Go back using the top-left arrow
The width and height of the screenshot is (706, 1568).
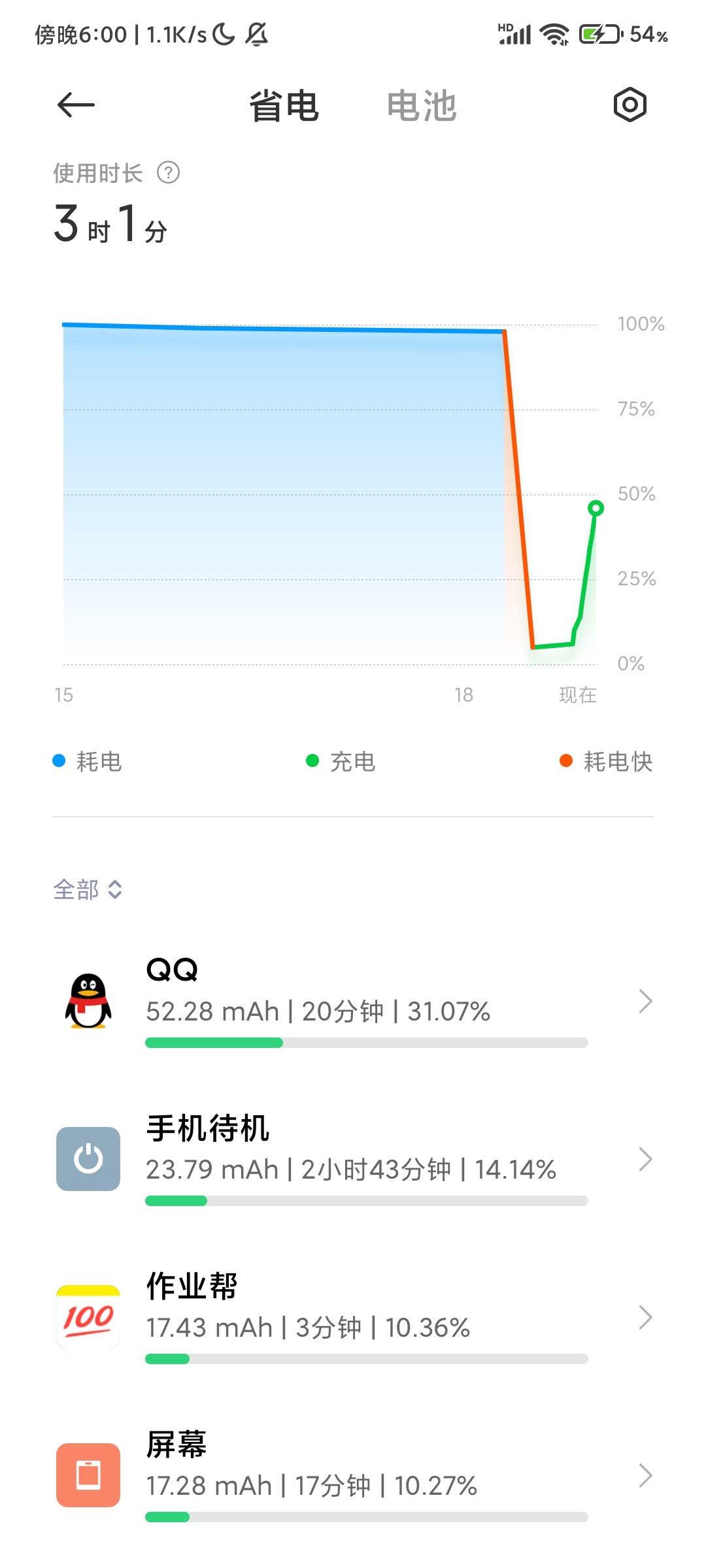[x=76, y=105]
